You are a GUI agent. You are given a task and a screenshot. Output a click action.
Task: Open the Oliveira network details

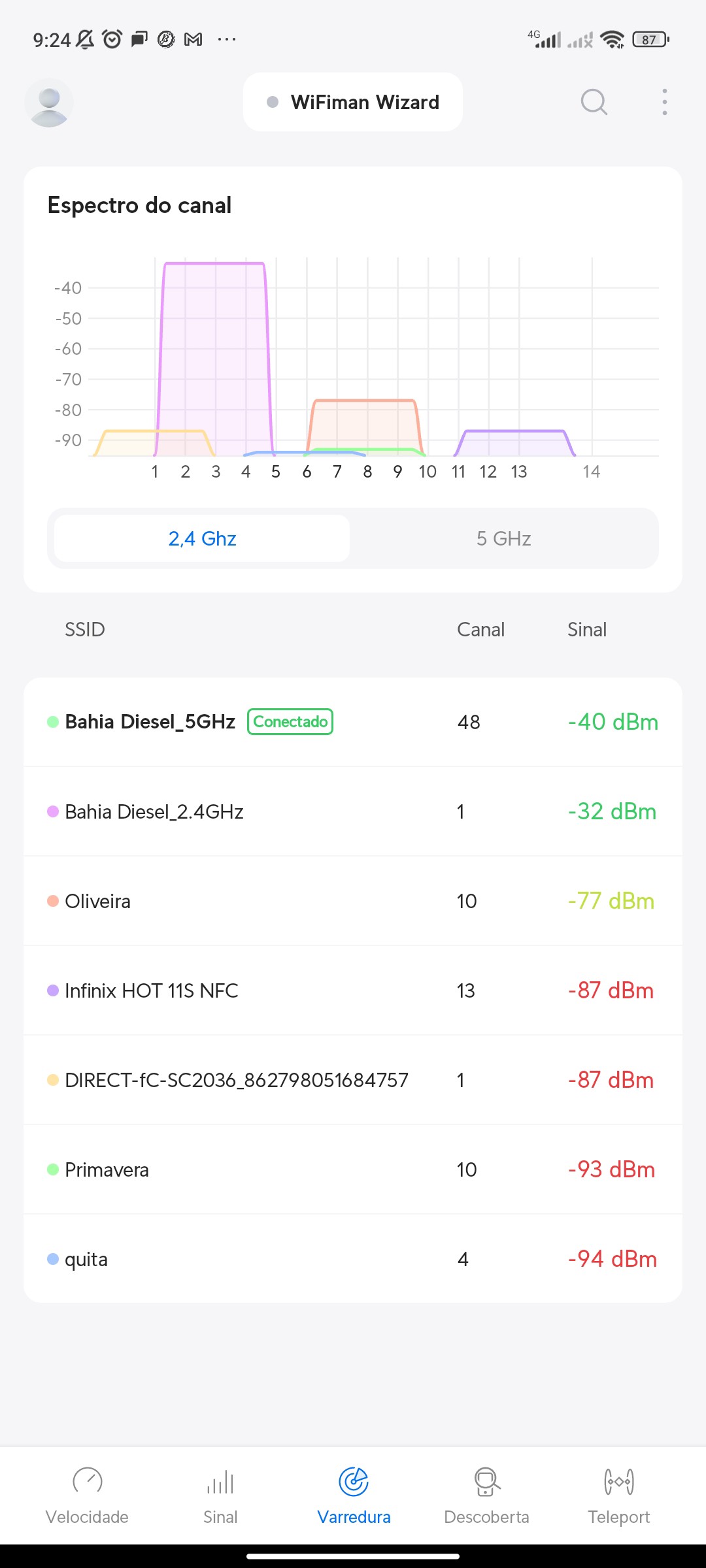[x=353, y=901]
